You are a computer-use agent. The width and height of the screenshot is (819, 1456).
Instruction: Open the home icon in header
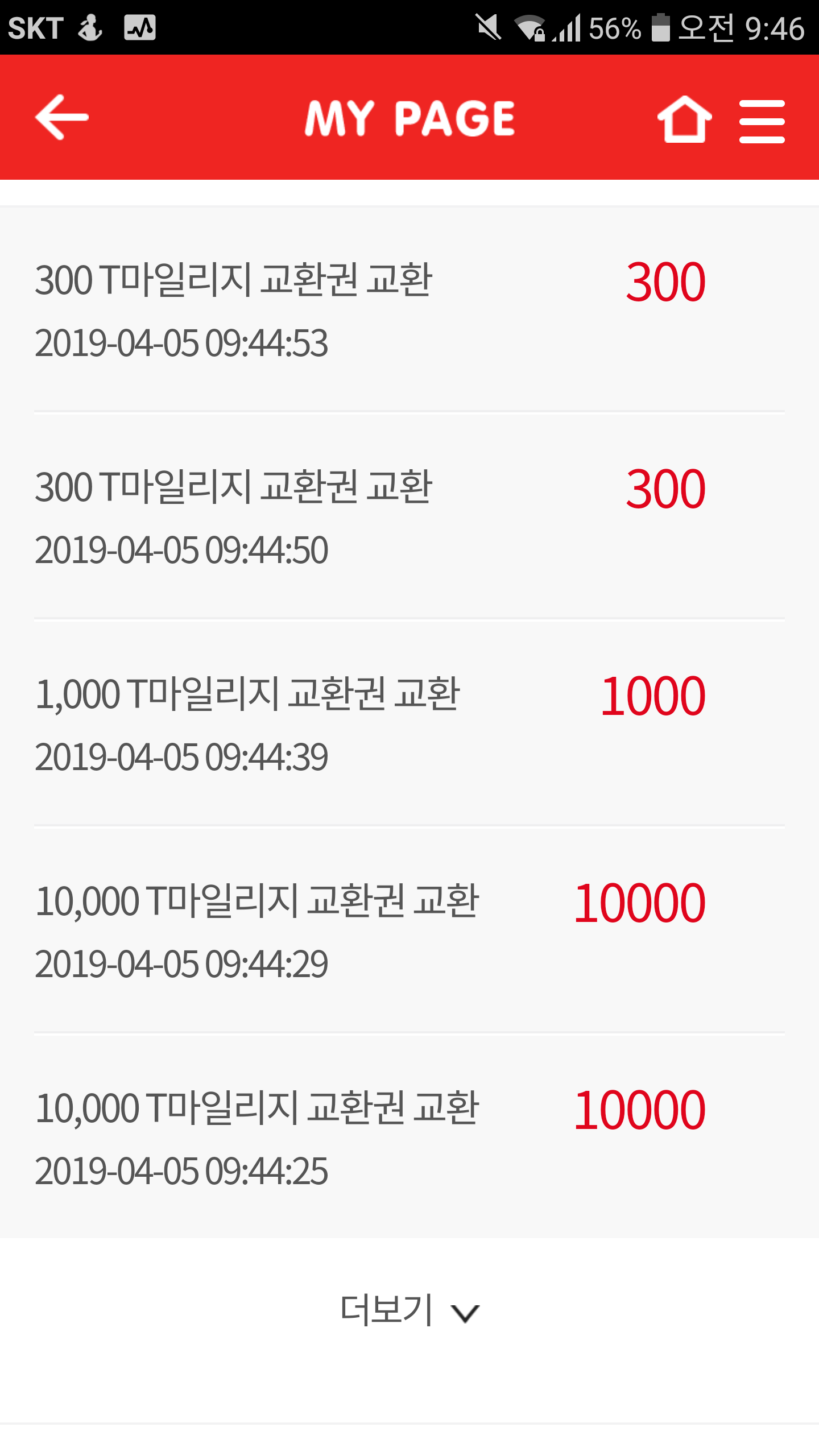tap(684, 119)
